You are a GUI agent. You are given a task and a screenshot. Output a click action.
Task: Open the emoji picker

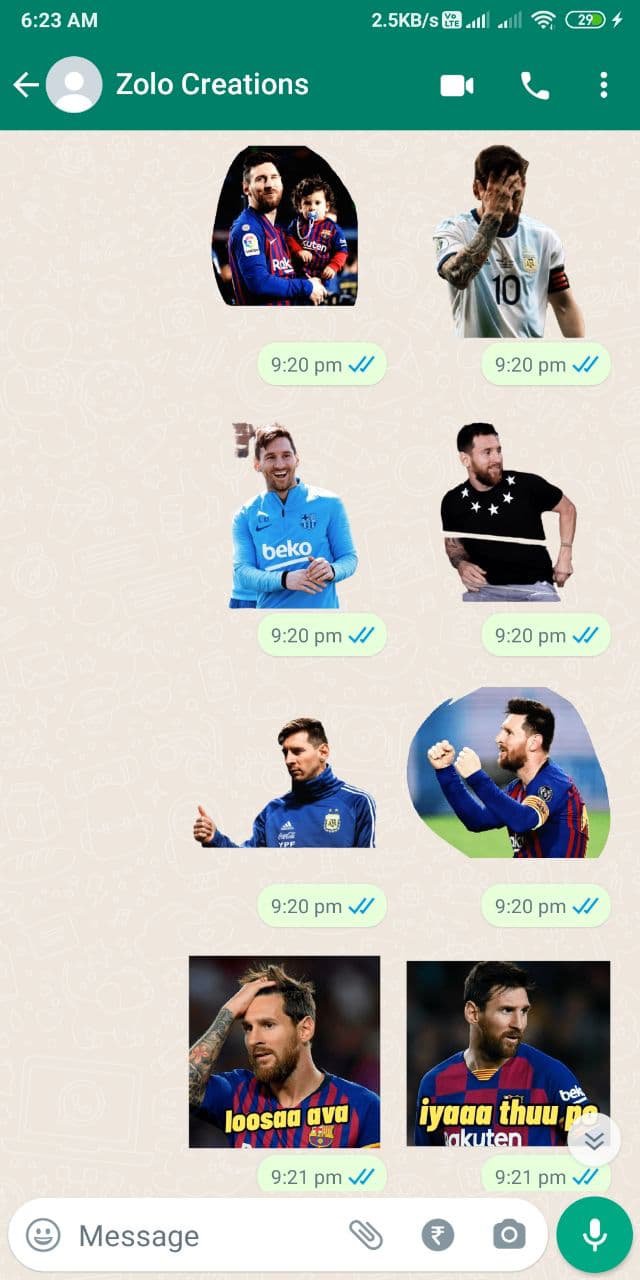point(43,1235)
